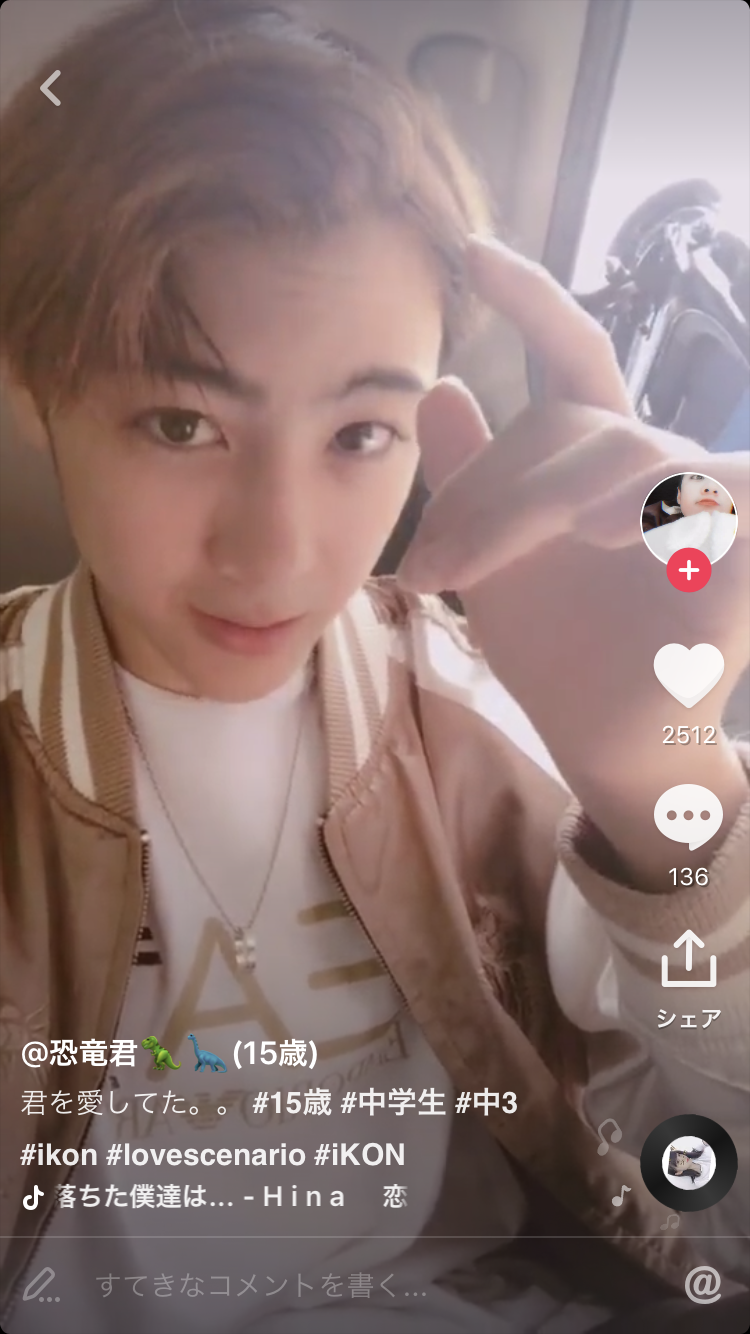750x1334 pixels.
Task: Open the comments bubble
Action: pos(688,817)
